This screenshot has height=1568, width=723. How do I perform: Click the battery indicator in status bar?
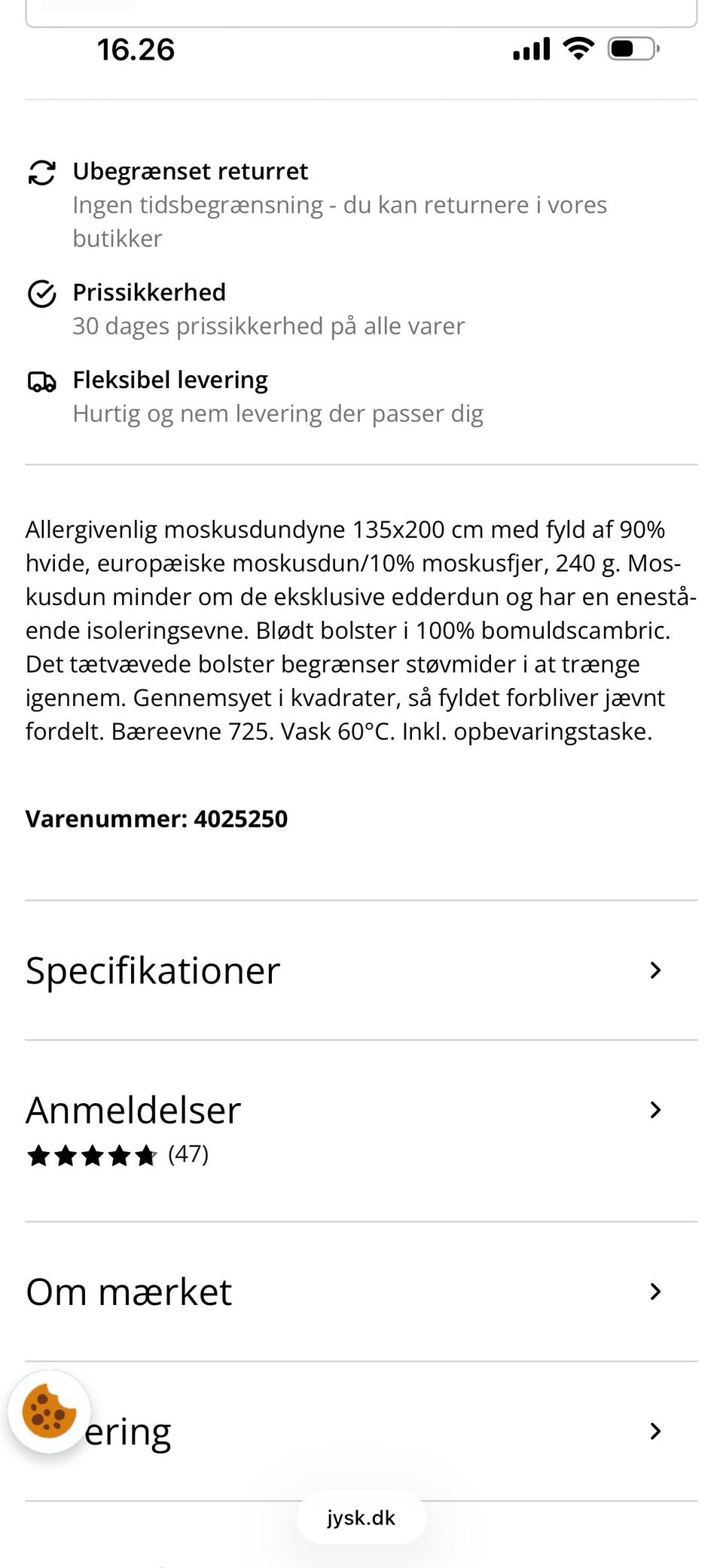[x=631, y=47]
